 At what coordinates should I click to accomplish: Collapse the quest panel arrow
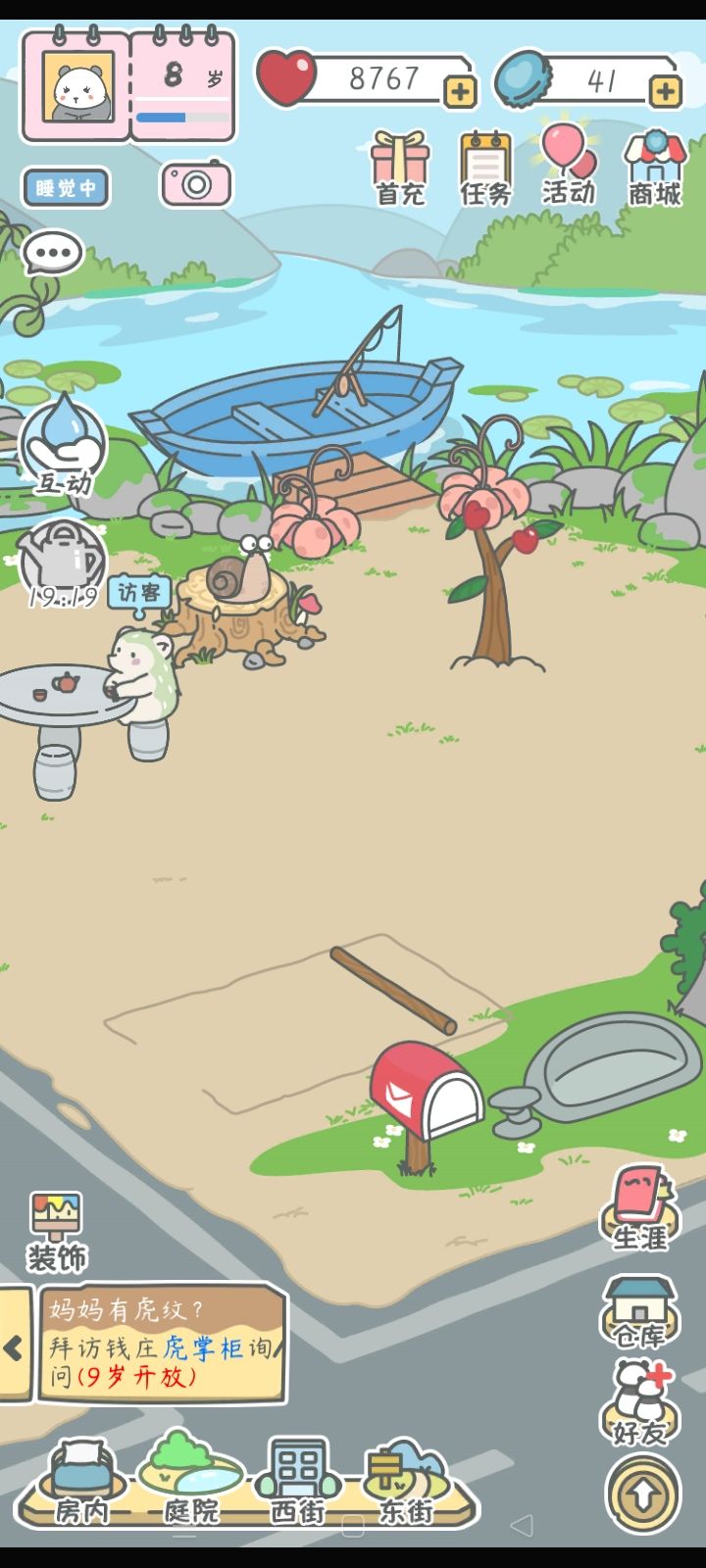tap(14, 1348)
